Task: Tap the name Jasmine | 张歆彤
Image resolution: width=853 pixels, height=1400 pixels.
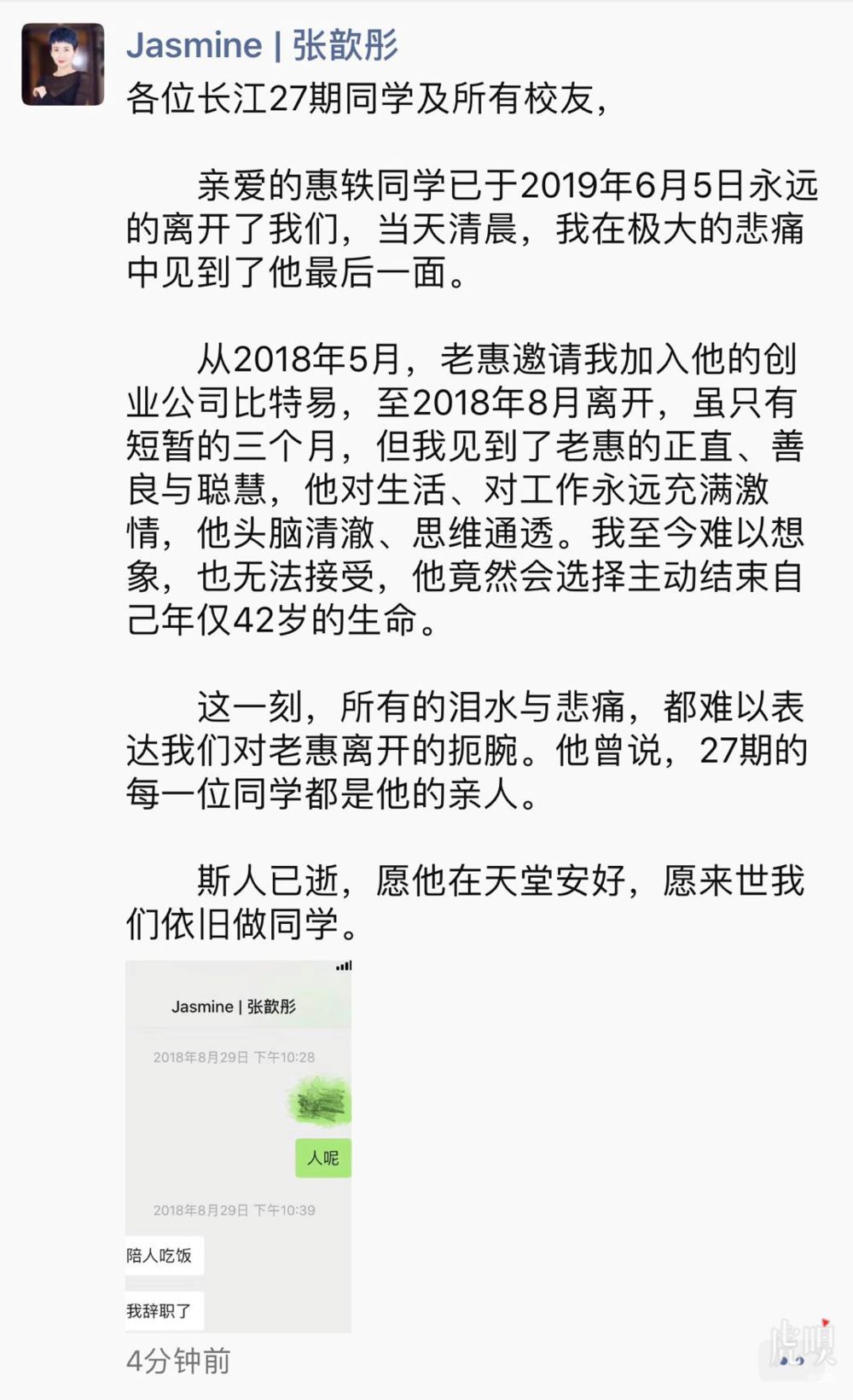Action: point(262,45)
